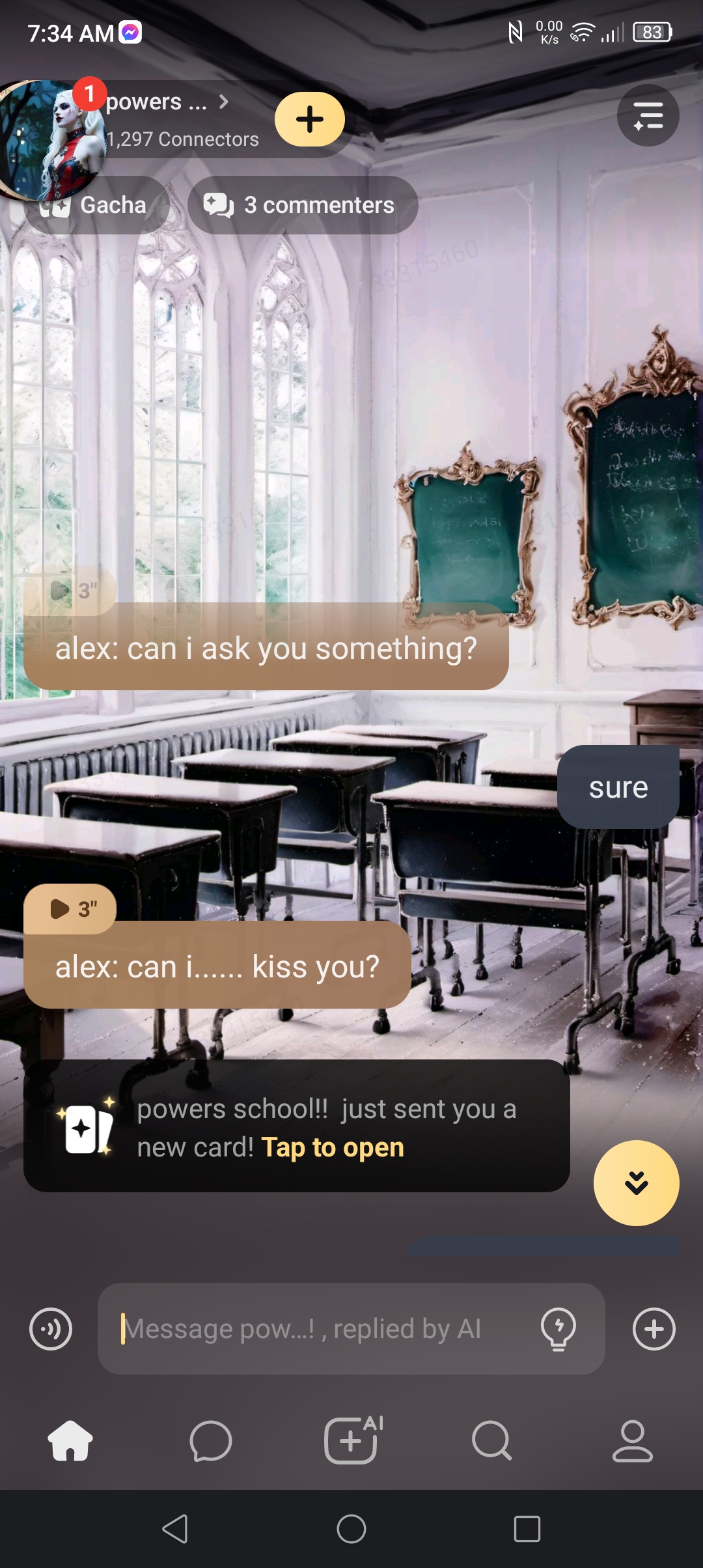This screenshot has height=1568, width=703.
Task: Go back using system navigation
Action: pos(175,1529)
